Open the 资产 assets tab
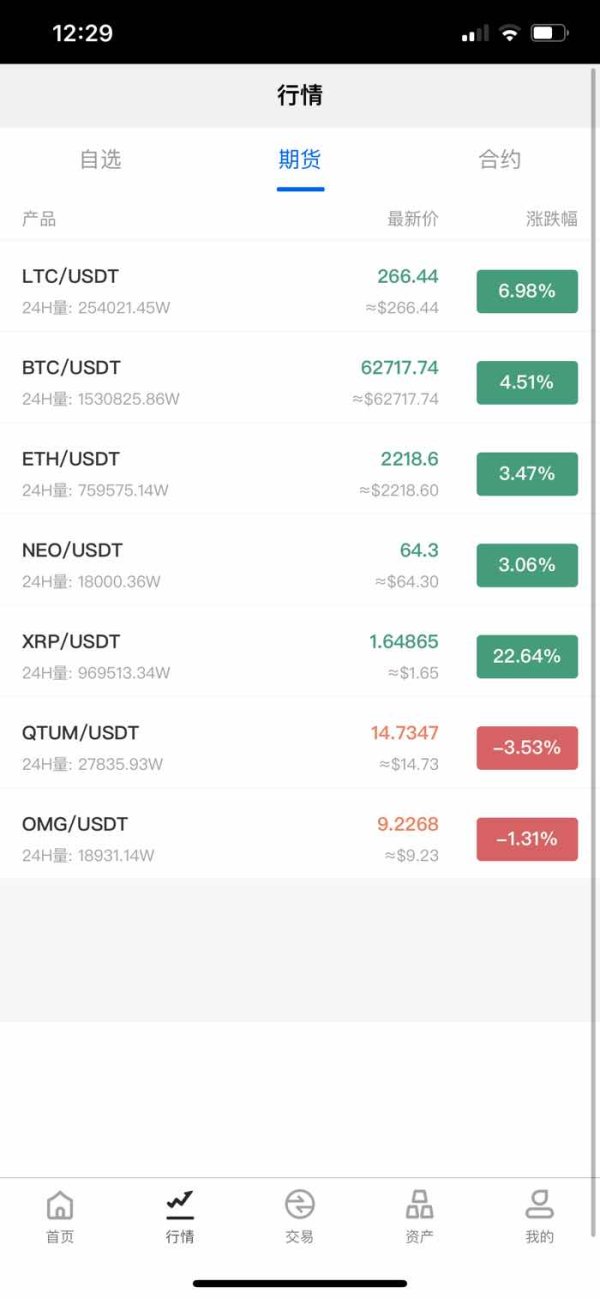 420,1217
